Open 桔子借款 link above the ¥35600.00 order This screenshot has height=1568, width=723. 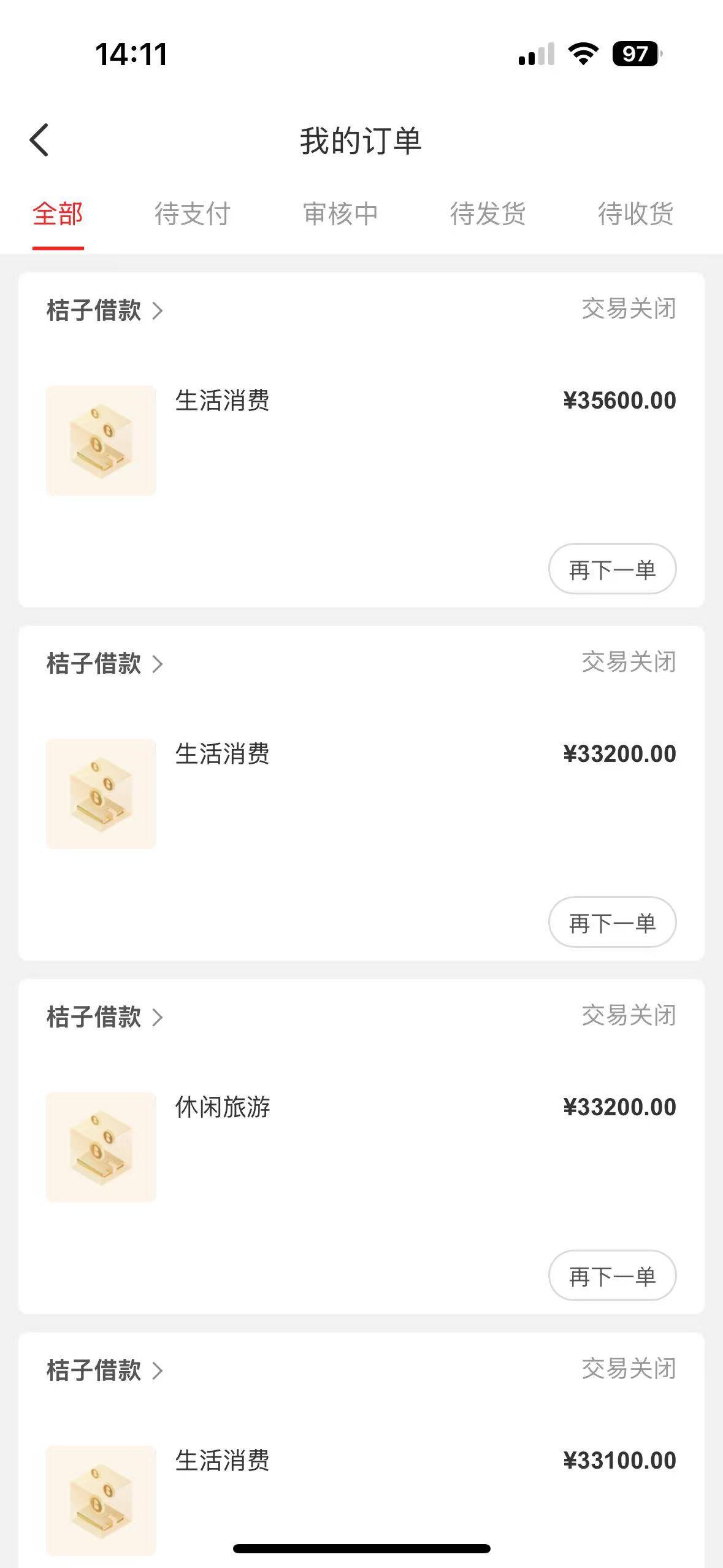pos(104,310)
